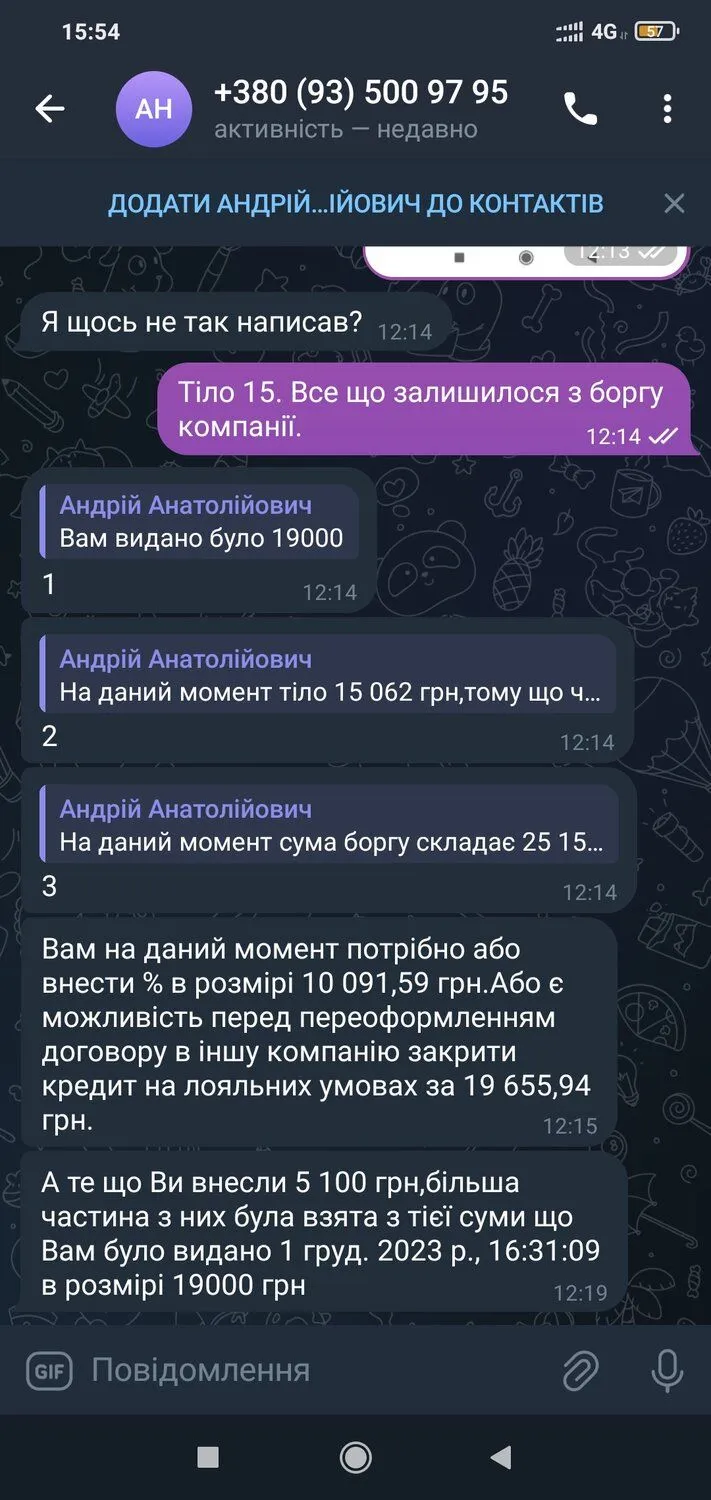Tap the system home button
The width and height of the screenshot is (711, 1500).
click(x=355, y=1457)
